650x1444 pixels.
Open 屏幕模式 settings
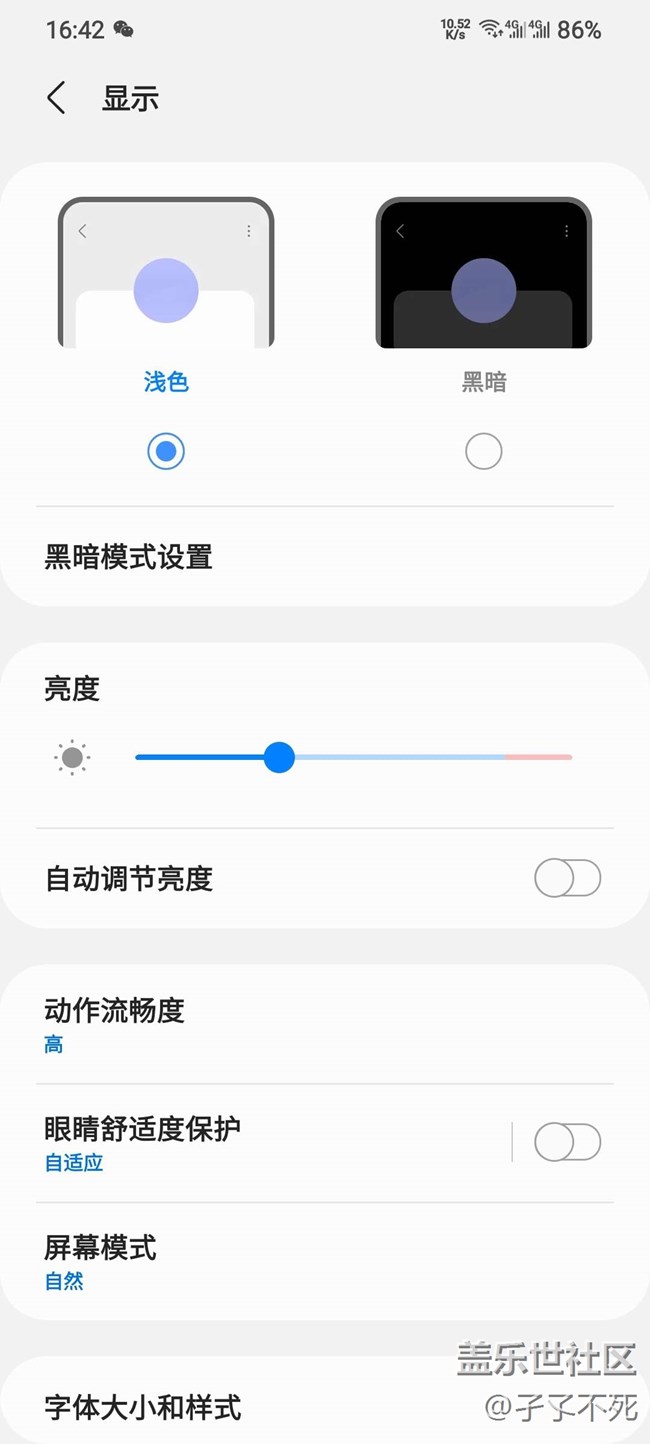pos(325,1261)
